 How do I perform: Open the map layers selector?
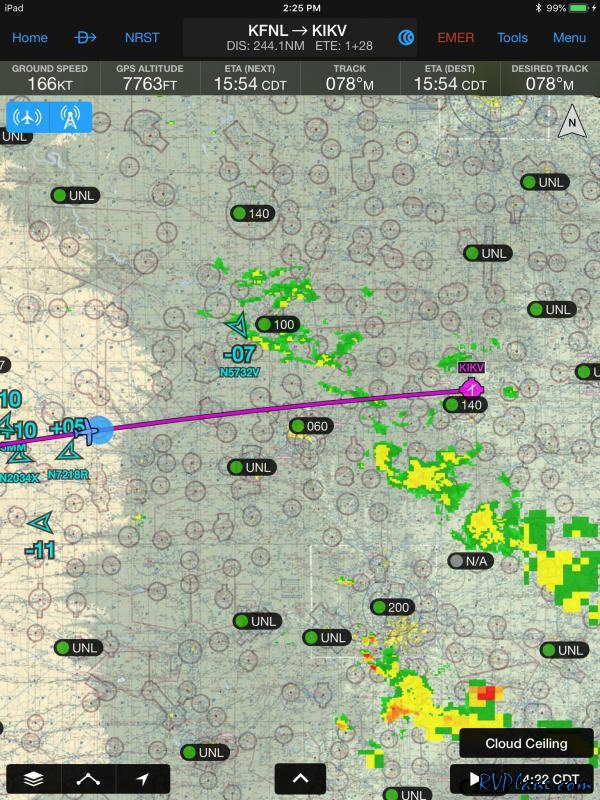point(34,779)
